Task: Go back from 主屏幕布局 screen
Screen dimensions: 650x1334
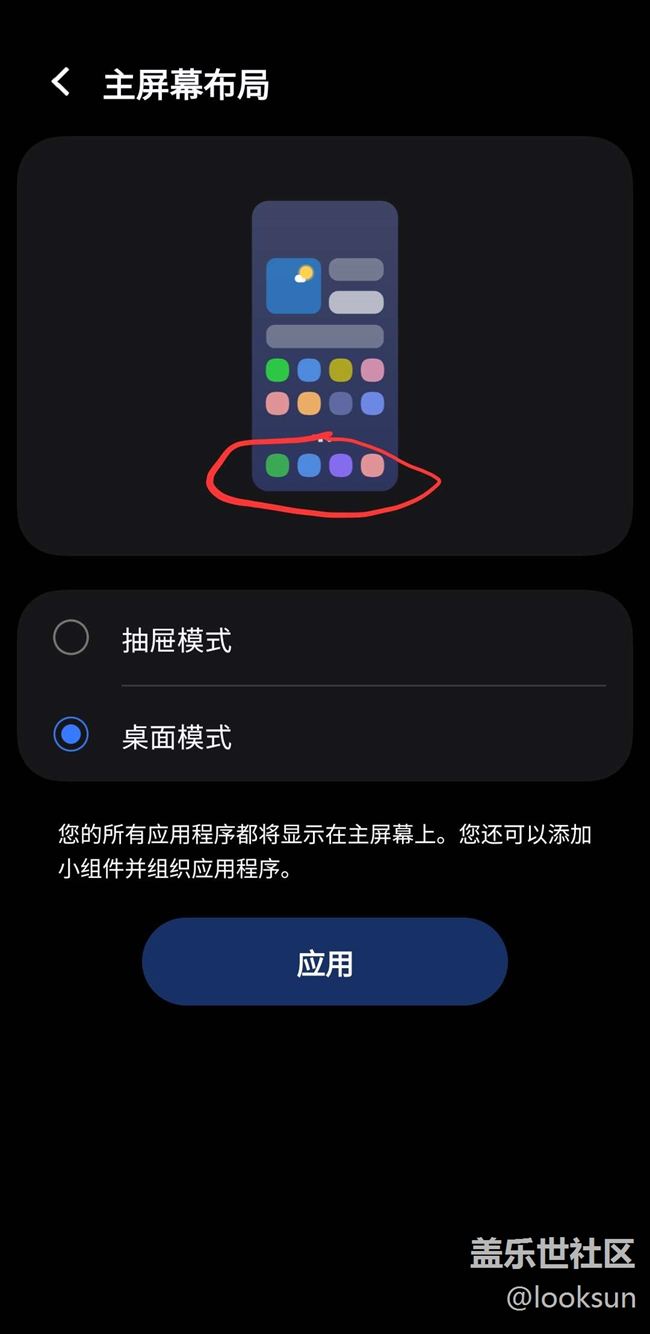Action: point(61,83)
